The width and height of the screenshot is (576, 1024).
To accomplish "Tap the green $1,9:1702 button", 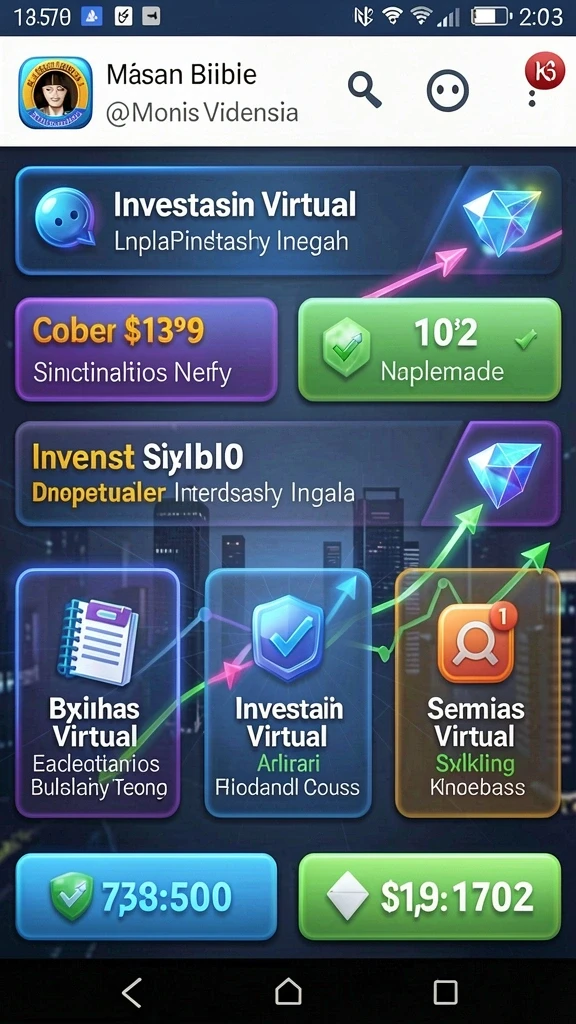I will (x=430, y=897).
